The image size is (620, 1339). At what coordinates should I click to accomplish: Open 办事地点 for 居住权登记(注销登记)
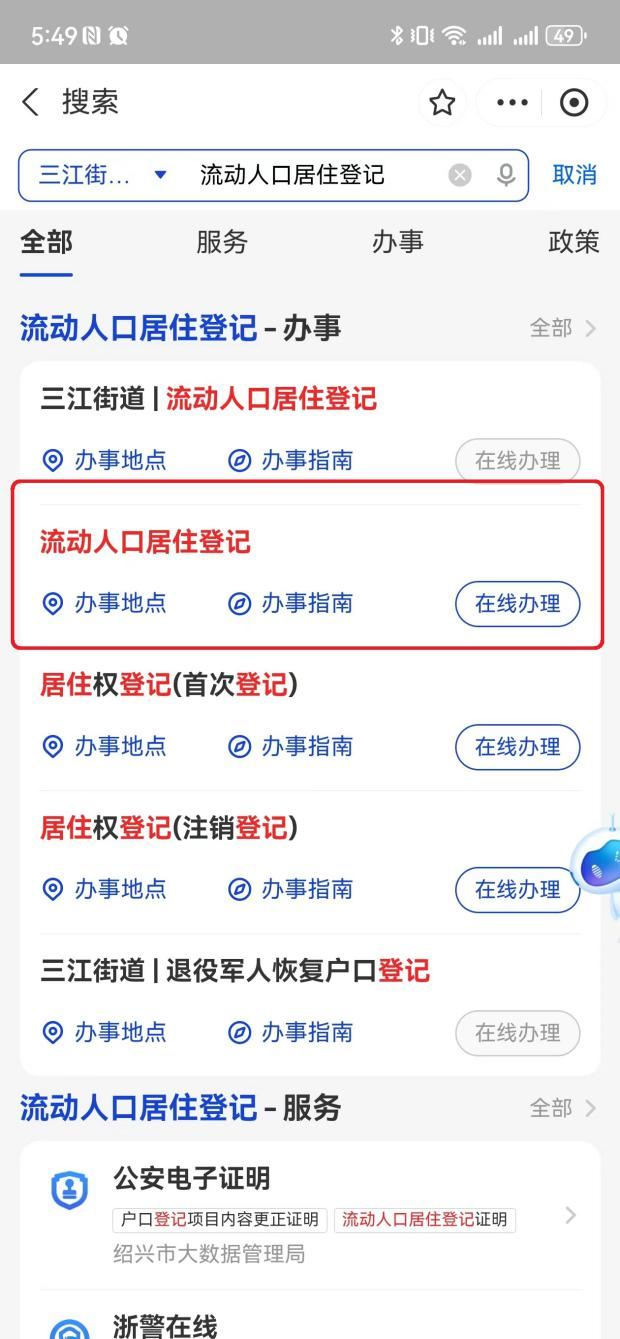(x=104, y=889)
